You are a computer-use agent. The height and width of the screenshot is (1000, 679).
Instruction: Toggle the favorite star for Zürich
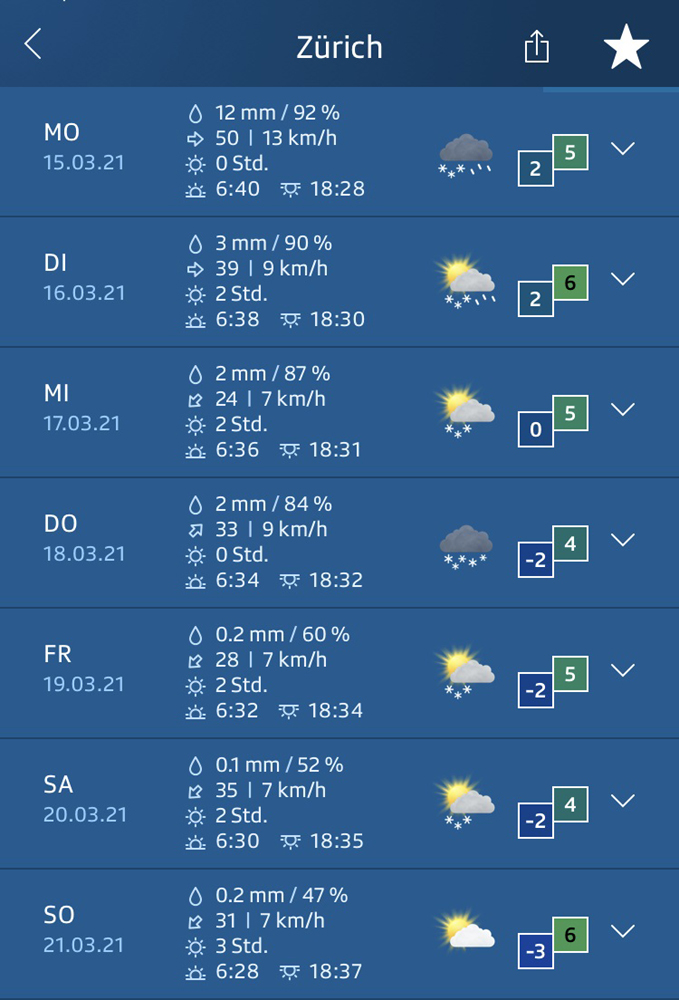coord(627,46)
